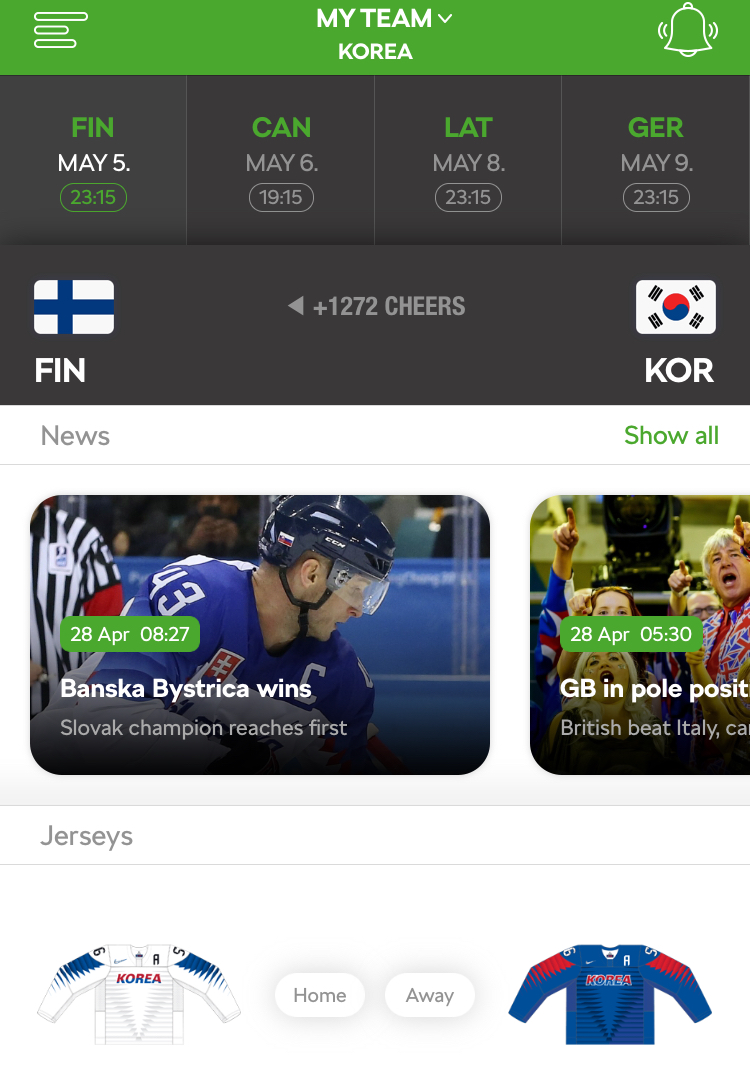Show all news articles

pyautogui.click(x=671, y=436)
